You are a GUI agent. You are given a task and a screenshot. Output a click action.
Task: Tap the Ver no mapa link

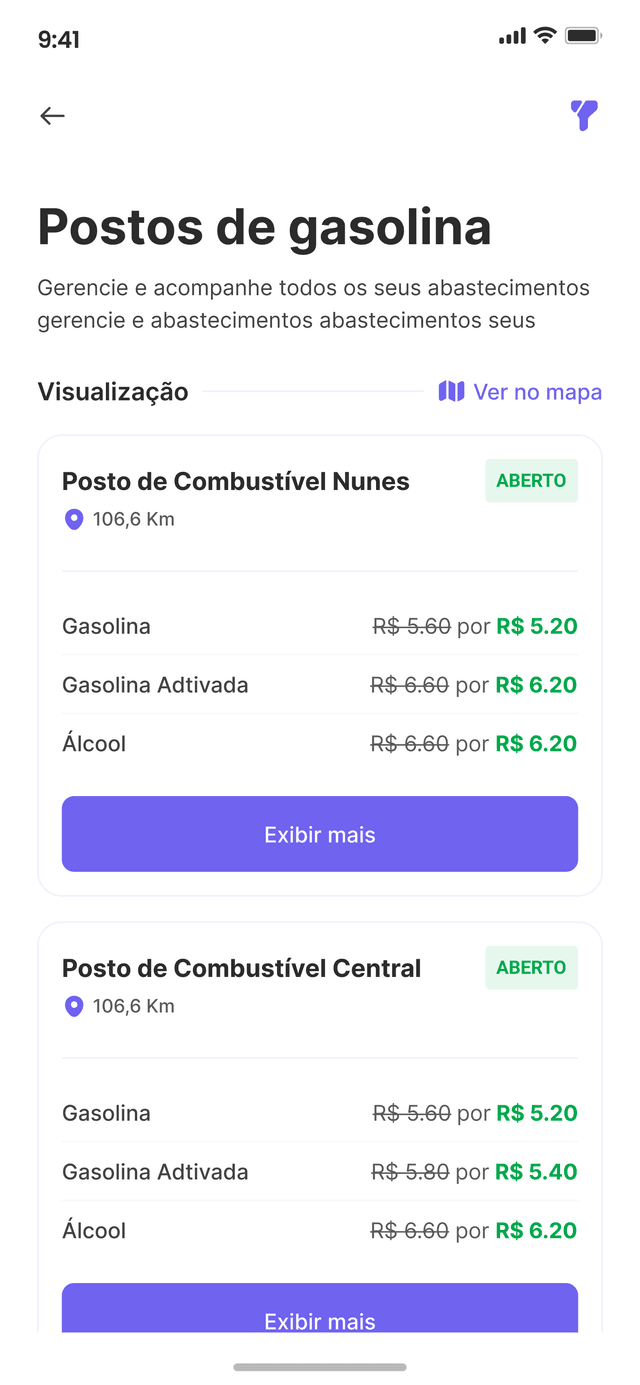520,392
